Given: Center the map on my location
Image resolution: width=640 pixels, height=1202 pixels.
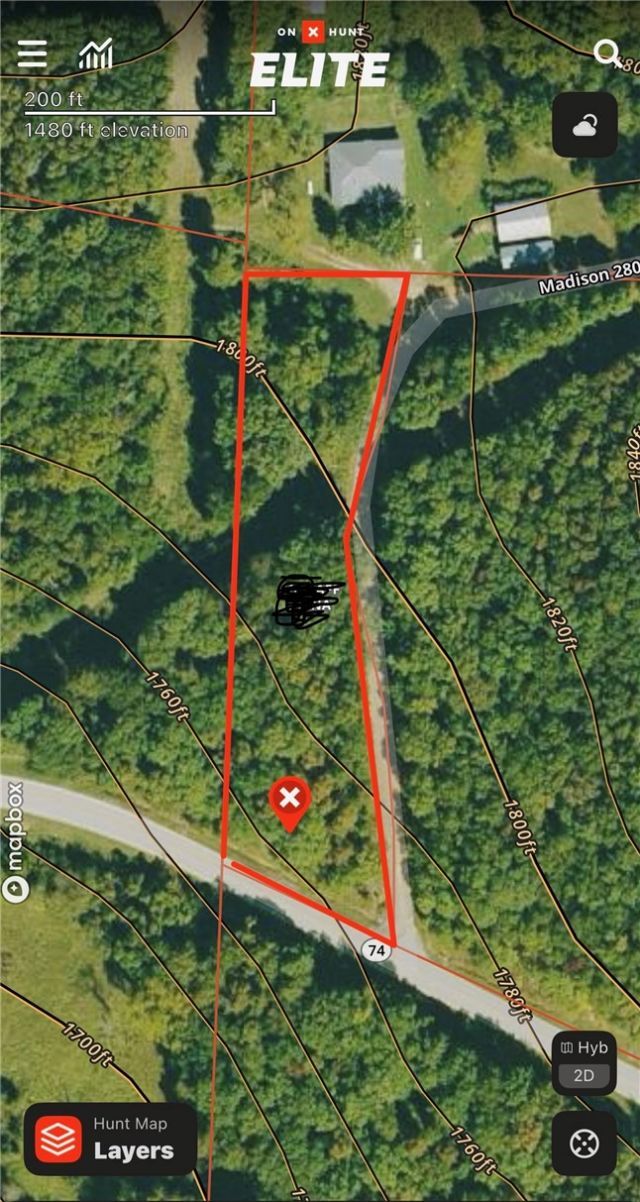Looking at the screenshot, I should pos(584,1142).
